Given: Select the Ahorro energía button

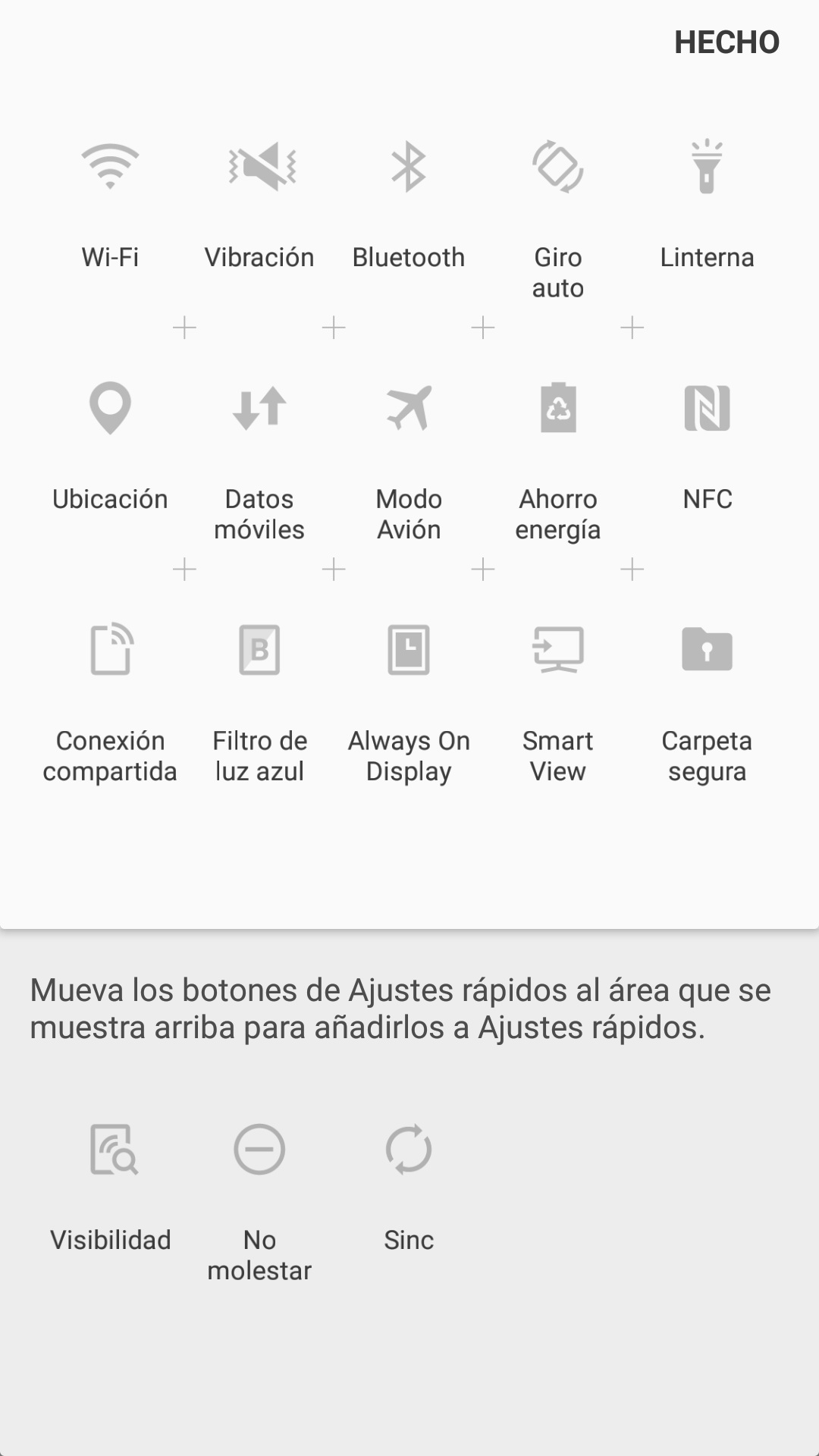Looking at the screenshot, I should click(x=557, y=408).
